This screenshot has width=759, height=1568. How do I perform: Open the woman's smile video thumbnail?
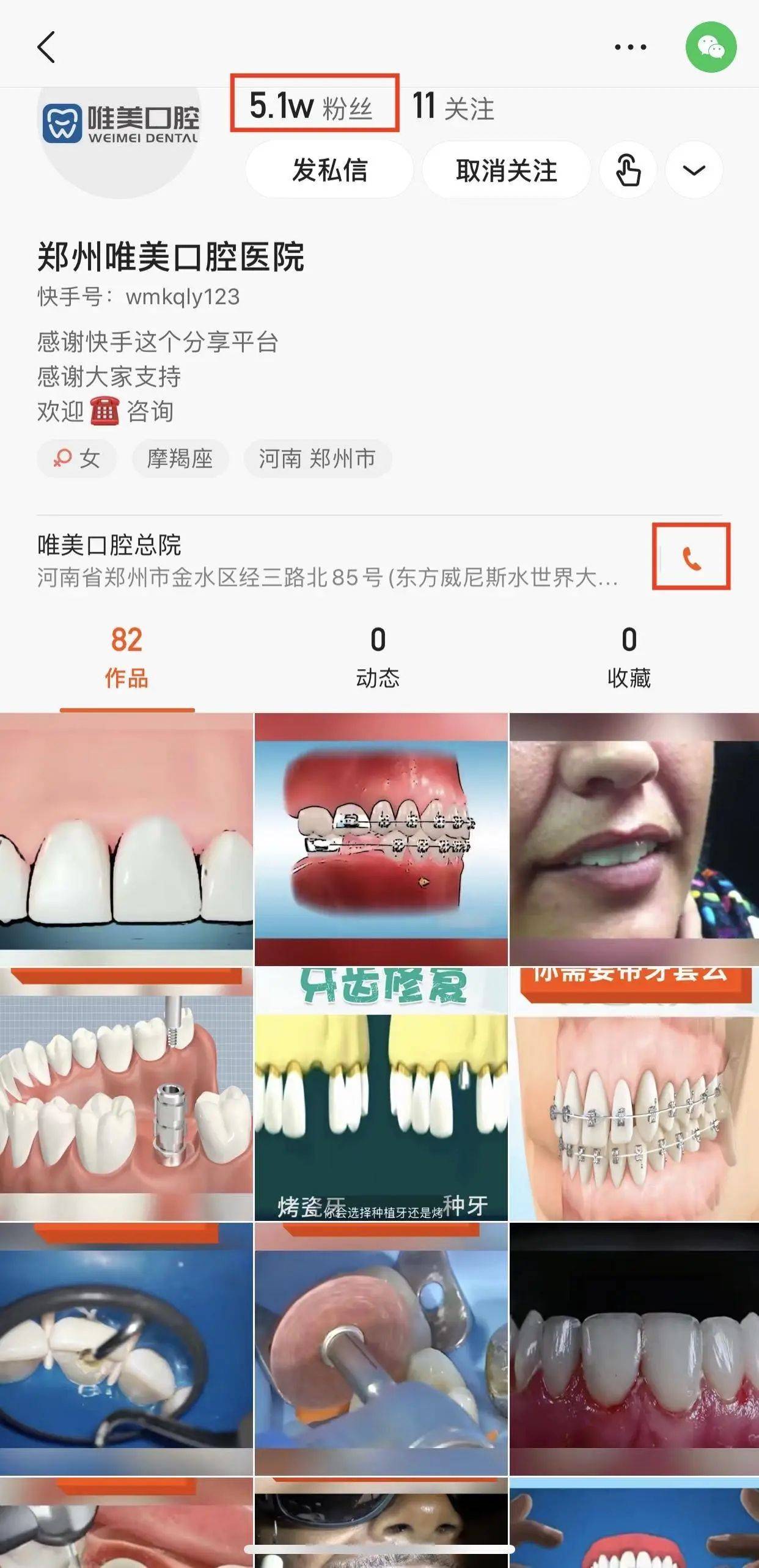click(x=634, y=839)
